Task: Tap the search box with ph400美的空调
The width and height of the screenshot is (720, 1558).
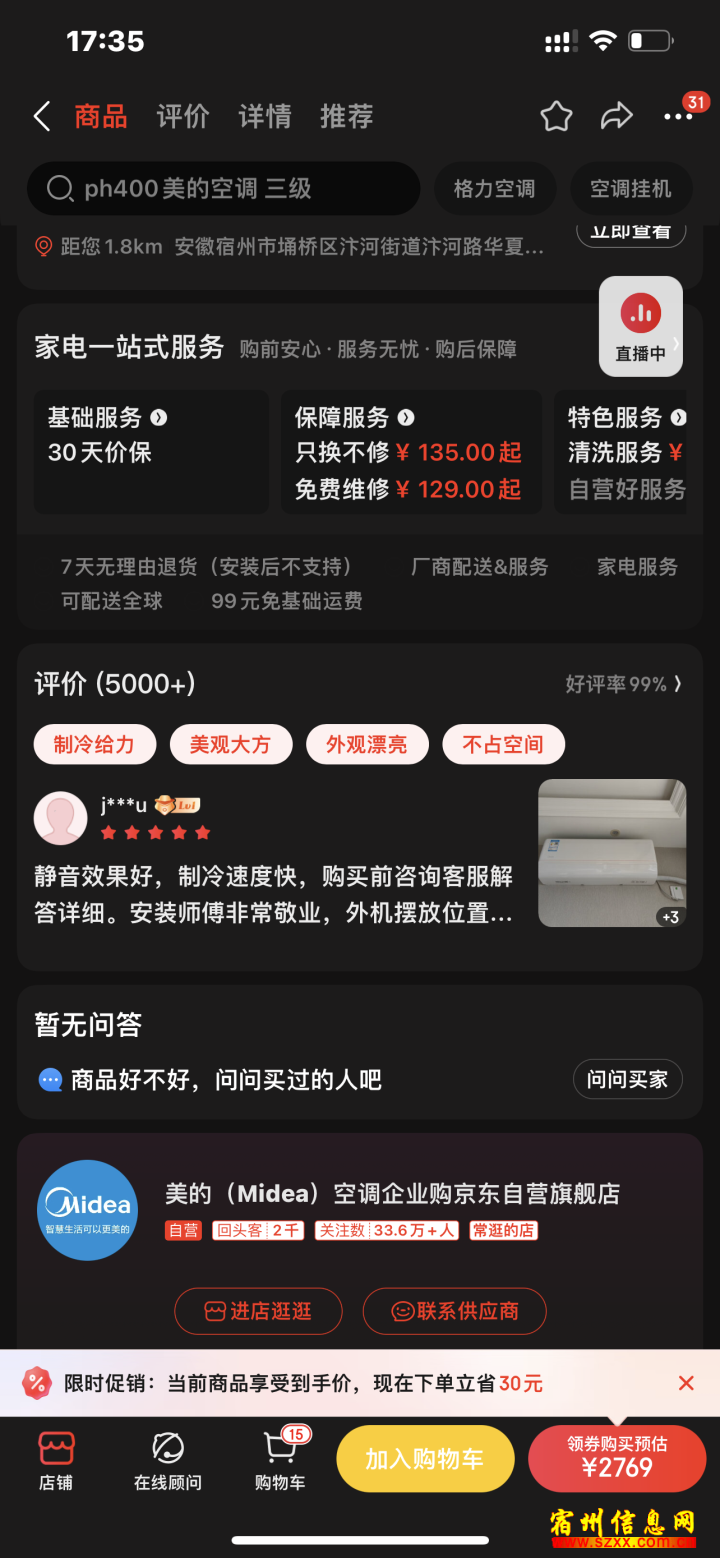Action: pos(224,188)
